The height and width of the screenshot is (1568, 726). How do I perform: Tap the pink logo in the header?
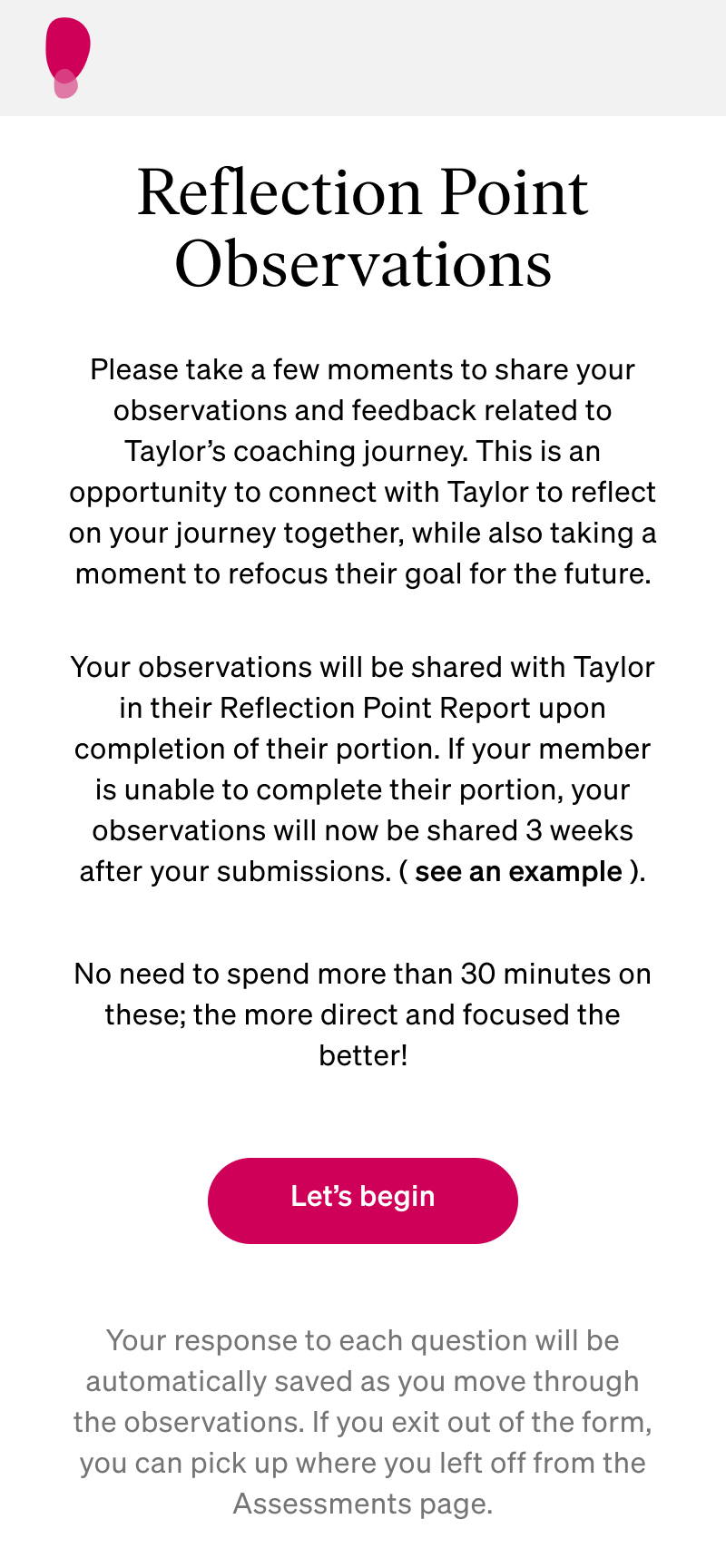(x=68, y=57)
